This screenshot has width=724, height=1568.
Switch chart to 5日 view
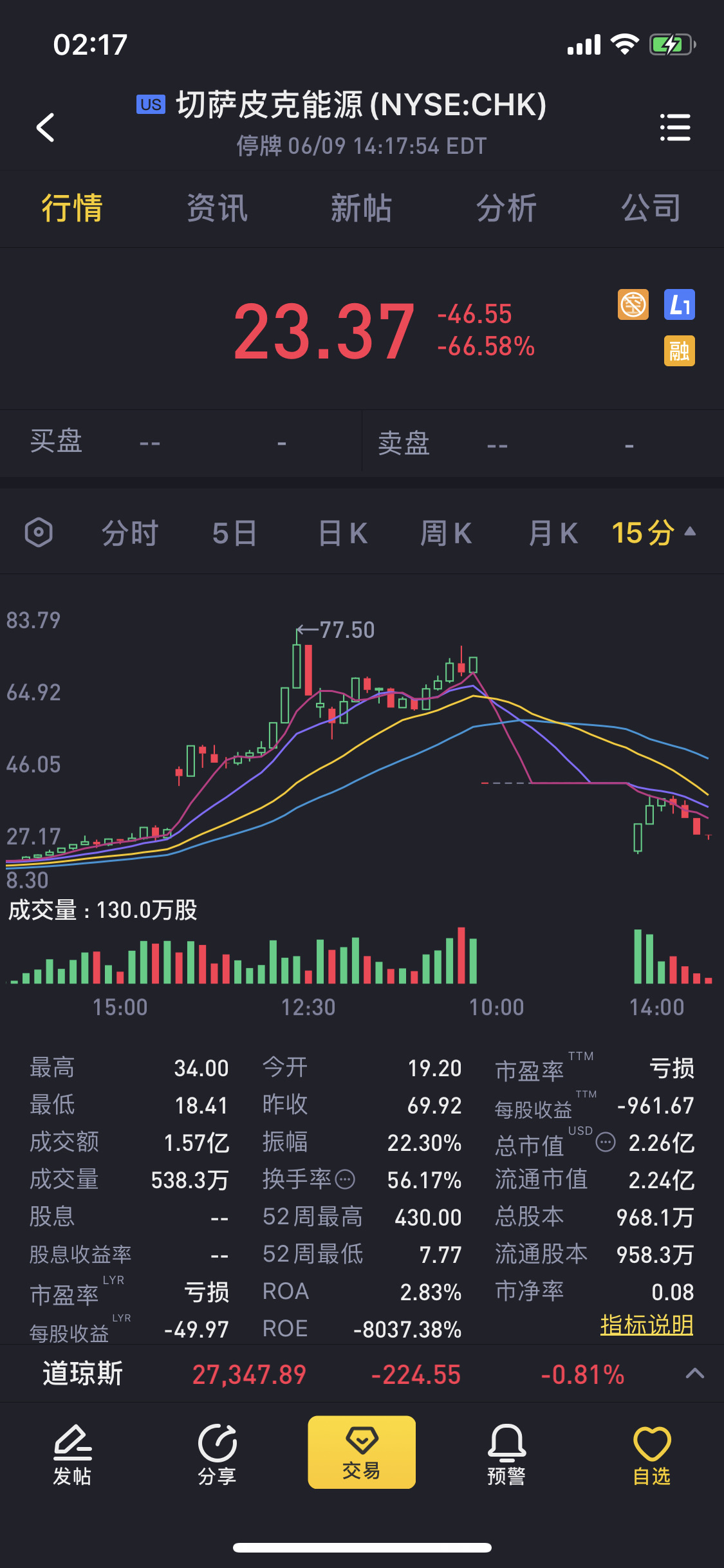tap(234, 533)
